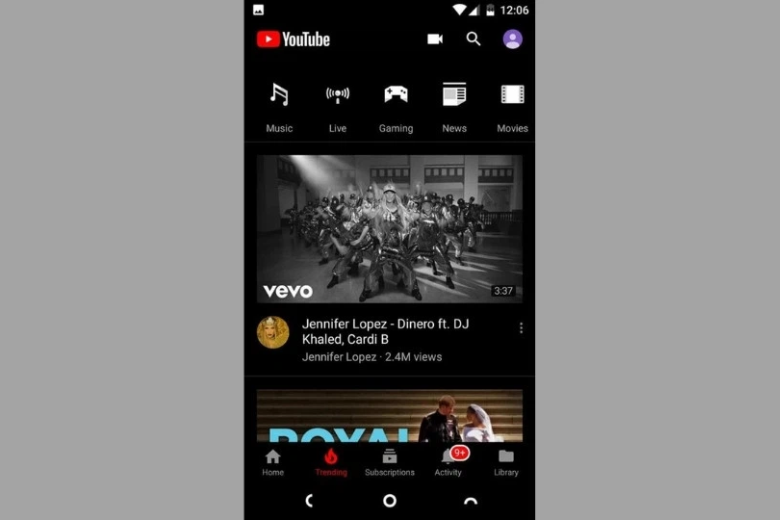Open the Gaming category
This screenshot has width=780, height=520.
point(396,106)
